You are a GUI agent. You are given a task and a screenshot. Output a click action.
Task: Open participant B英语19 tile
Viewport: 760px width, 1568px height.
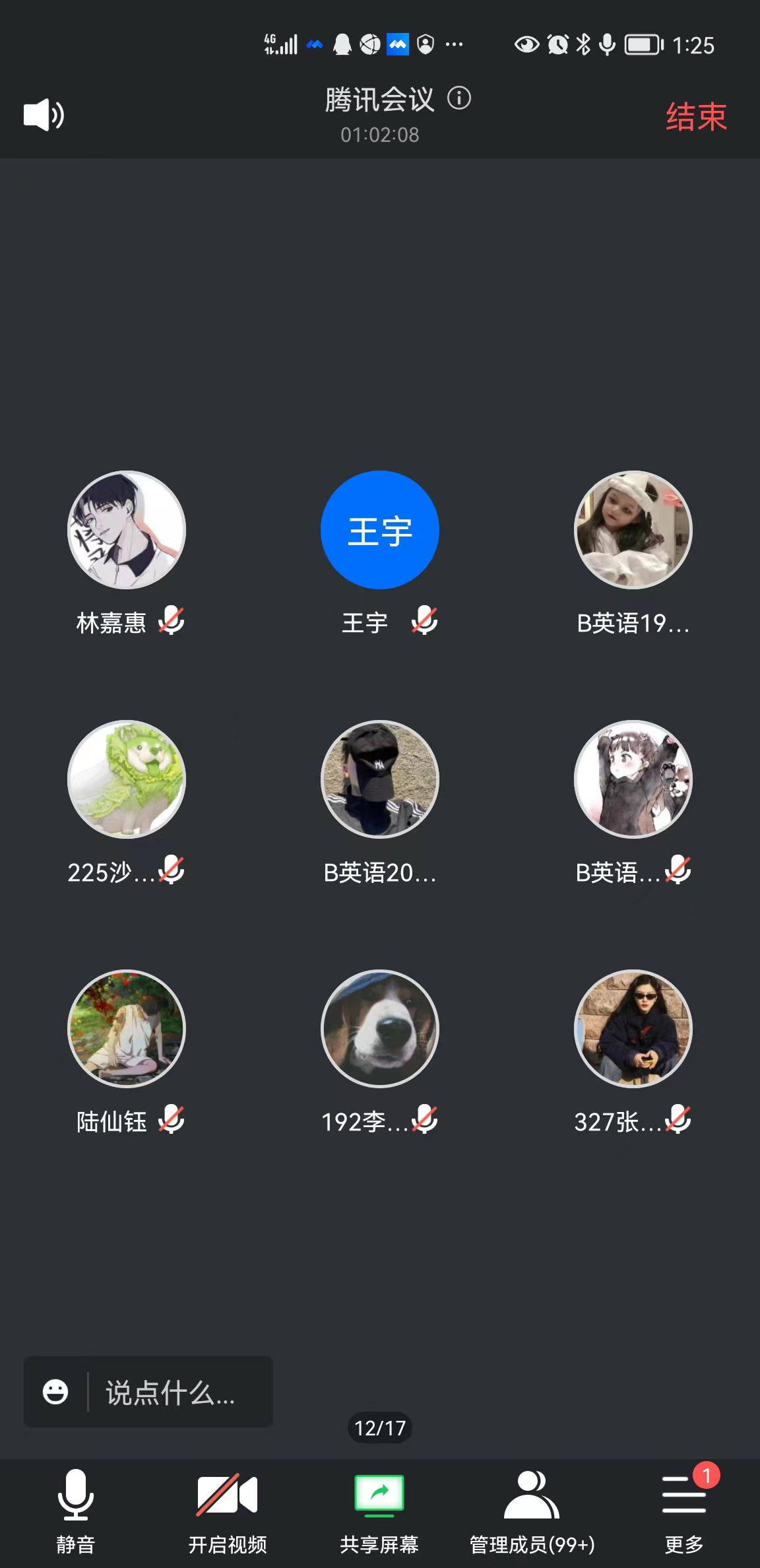[x=633, y=530]
